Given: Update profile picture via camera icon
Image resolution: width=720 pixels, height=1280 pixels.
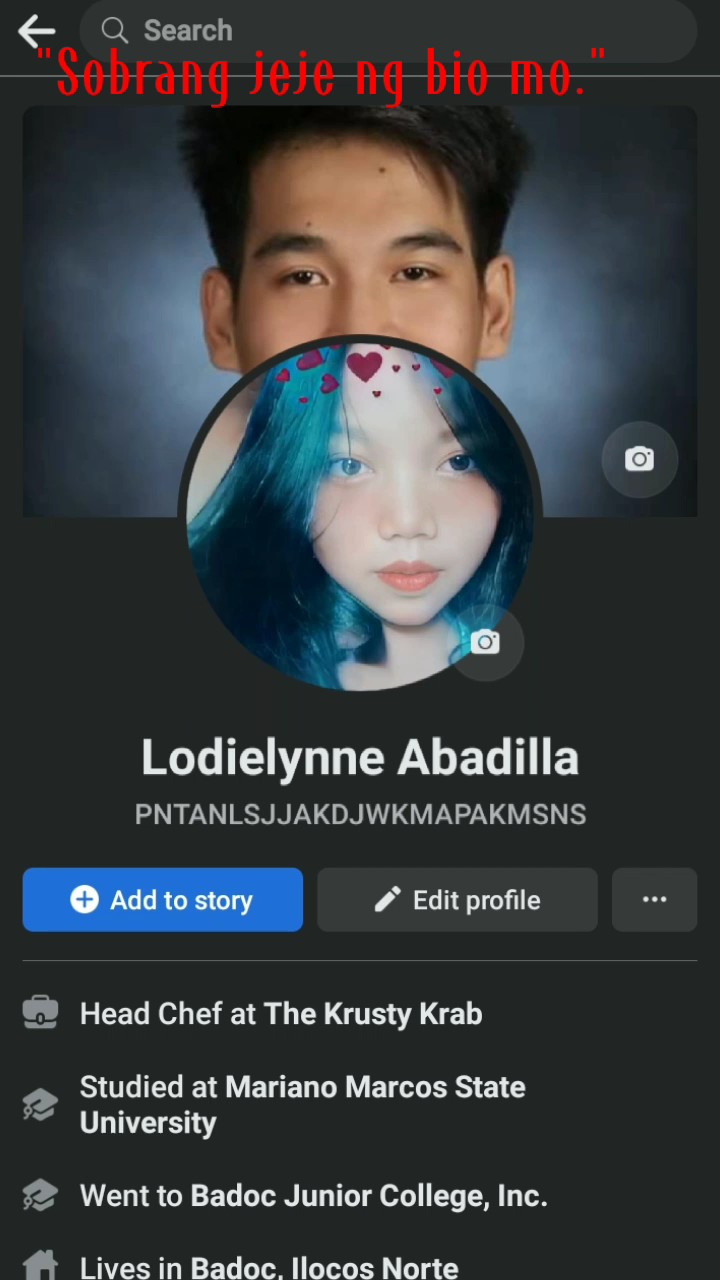Looking at the screenshot, I should 485,642.
